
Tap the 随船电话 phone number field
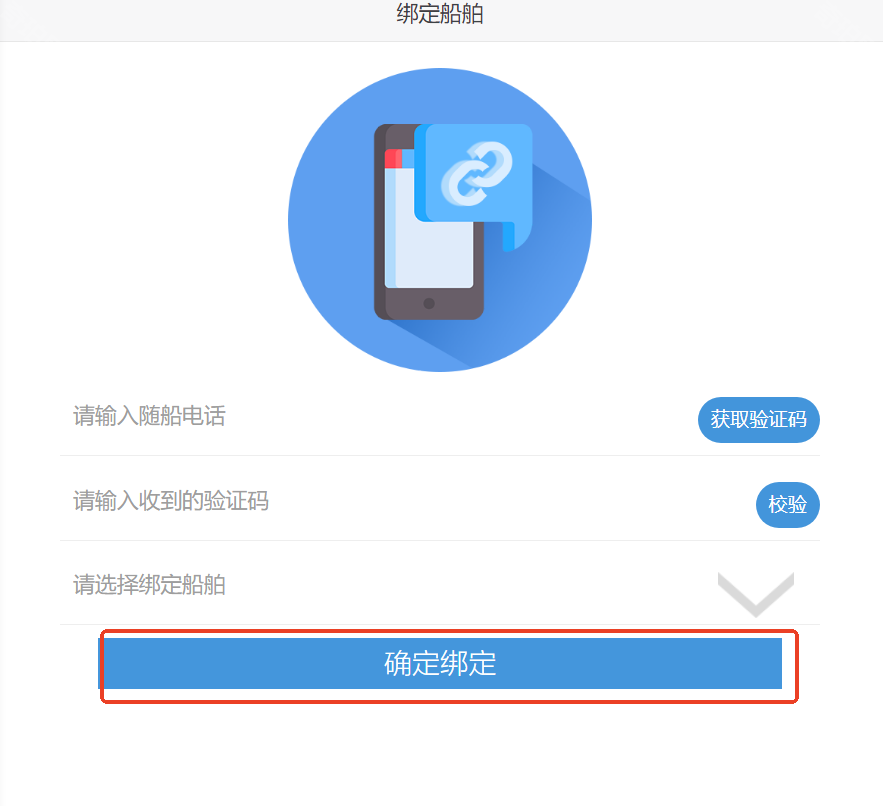pyautogui.click(x=370, y=417)
